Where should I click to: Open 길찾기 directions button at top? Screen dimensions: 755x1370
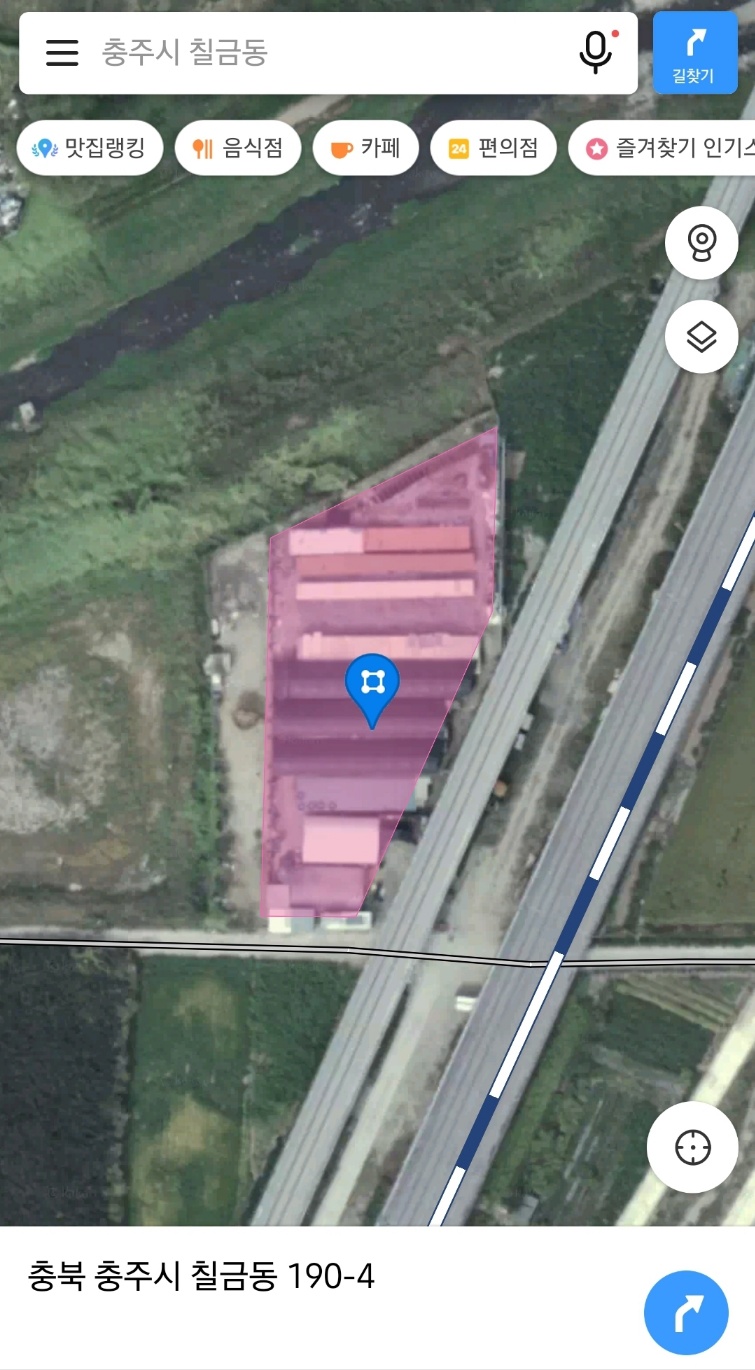[694, 53]
